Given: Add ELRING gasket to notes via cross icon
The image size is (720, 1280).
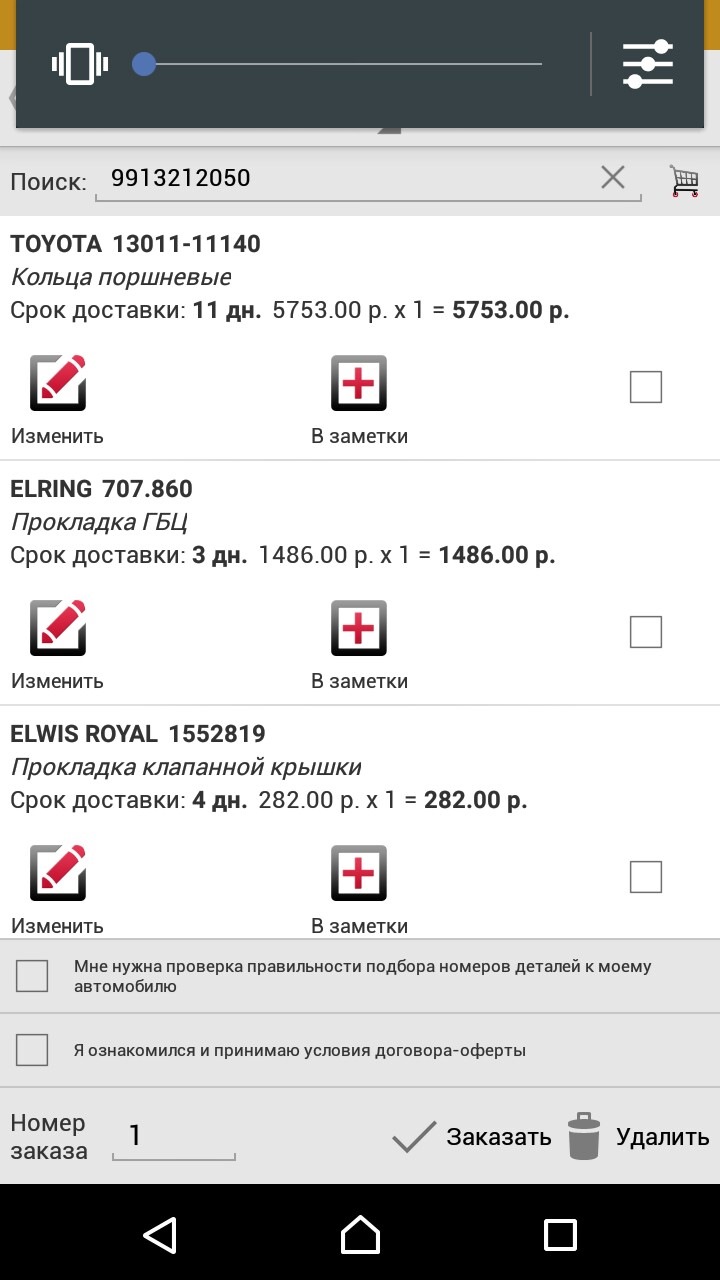Looking at the screenshot, I should coord(358,628).
